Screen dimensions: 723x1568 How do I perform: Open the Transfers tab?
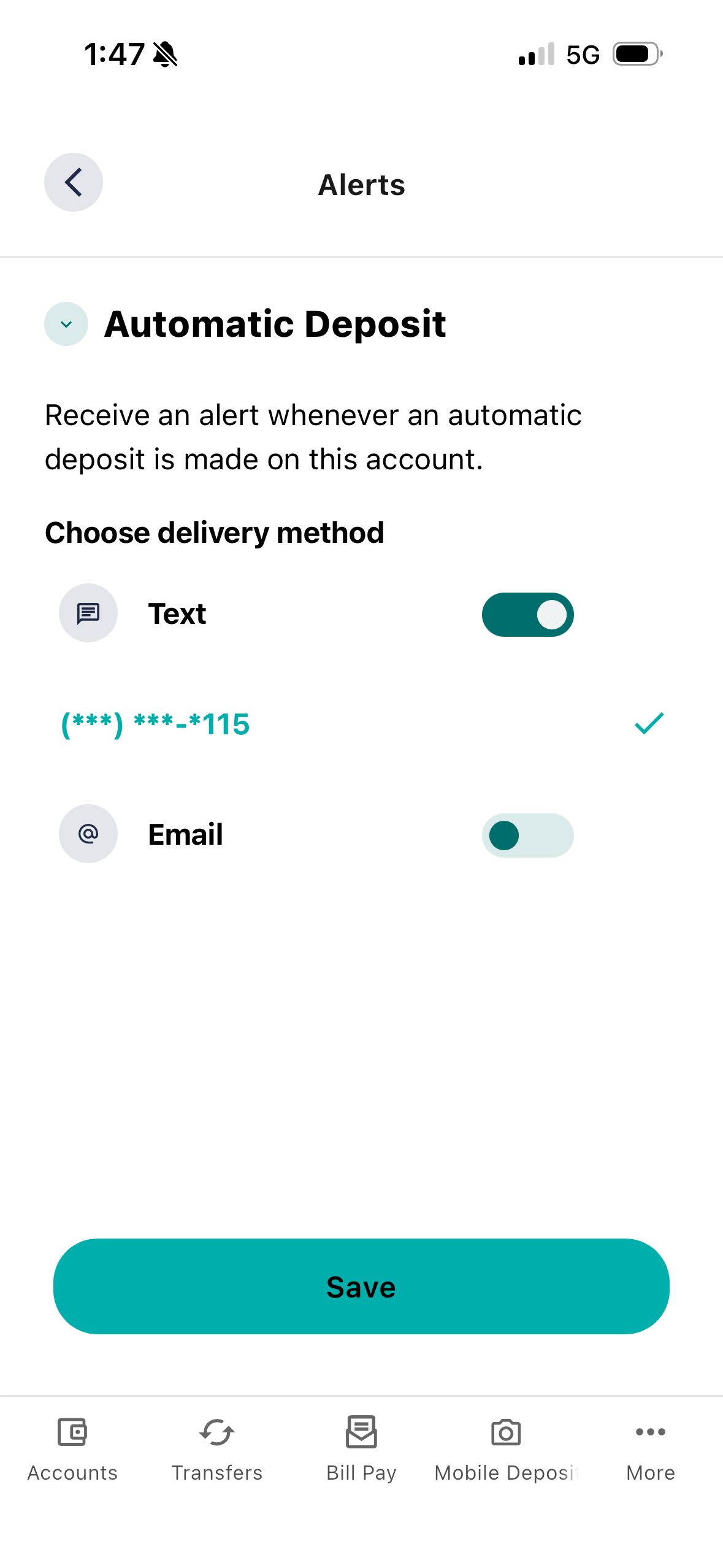point(216,1448)
